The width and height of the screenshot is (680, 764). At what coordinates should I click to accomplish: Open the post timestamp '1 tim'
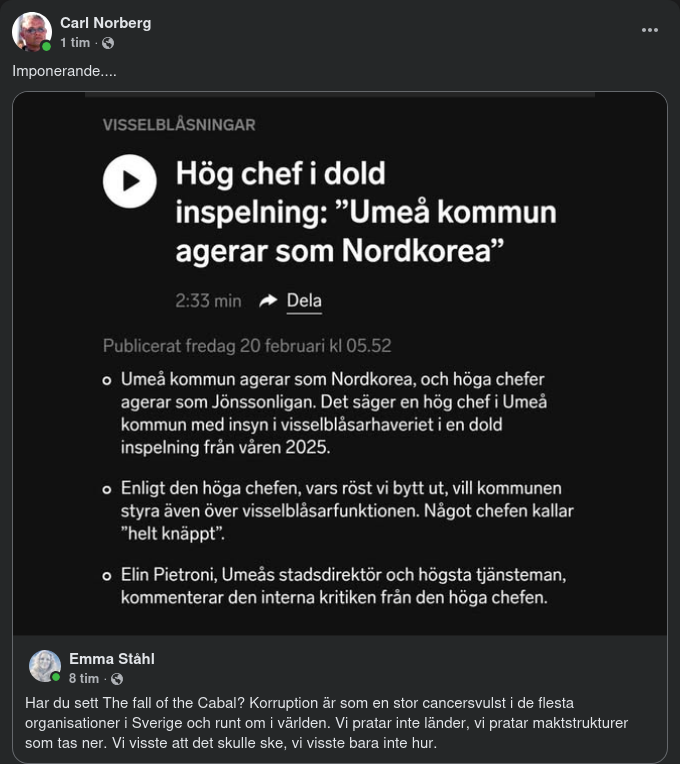coord(75,43)
